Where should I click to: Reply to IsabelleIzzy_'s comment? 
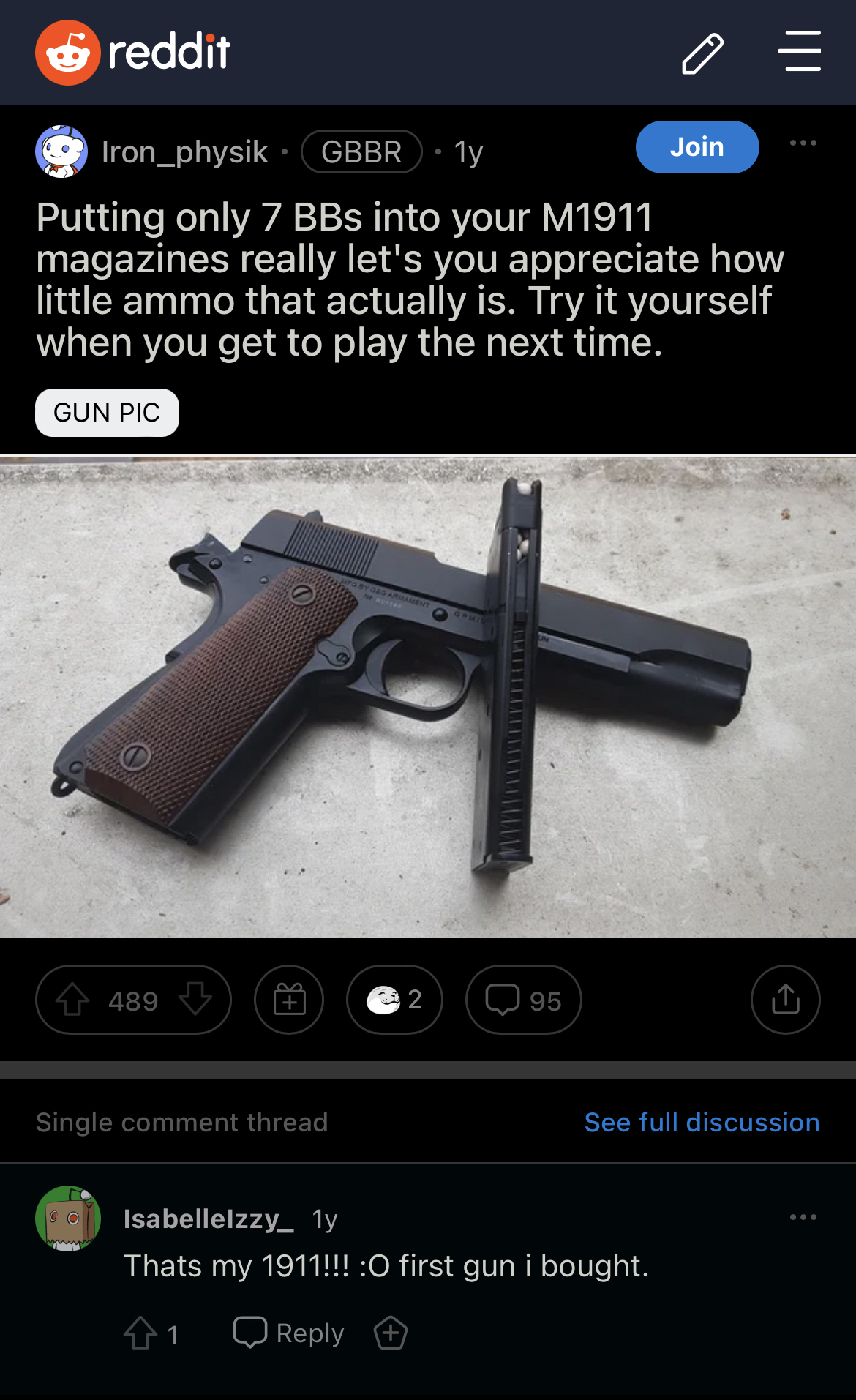coord(288,1333)
